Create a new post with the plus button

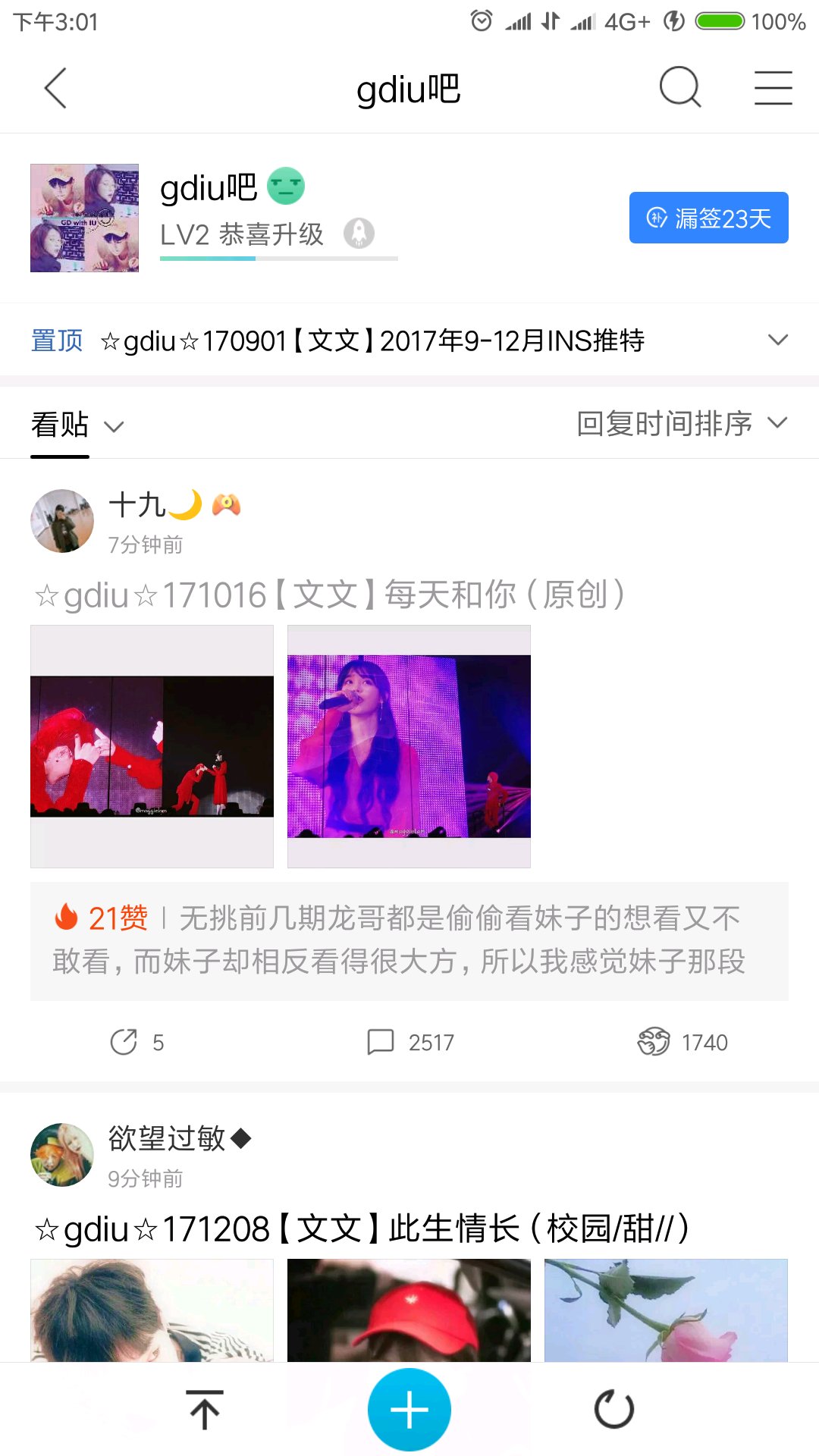click(x=409, y=1410)
